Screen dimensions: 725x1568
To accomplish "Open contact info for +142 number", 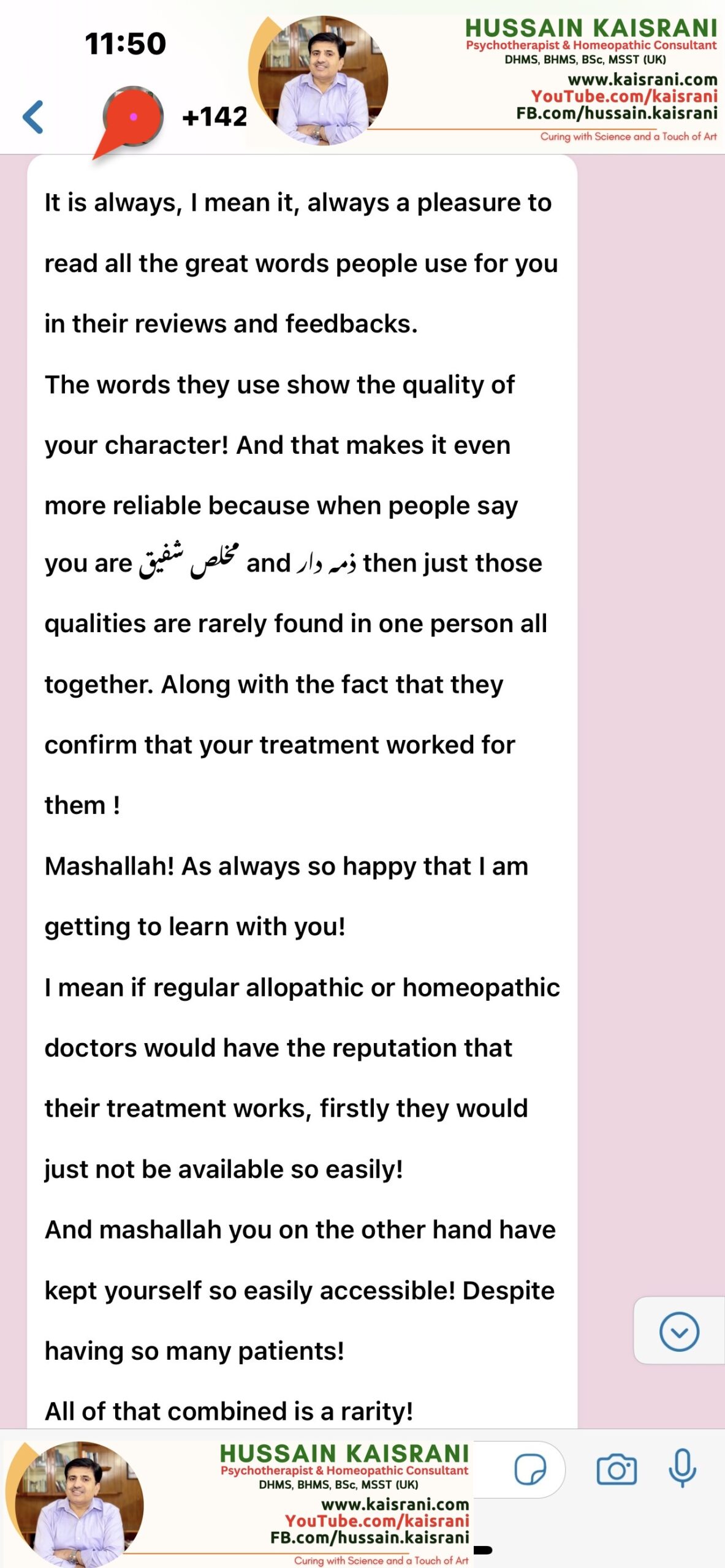I will coord(214,116).
